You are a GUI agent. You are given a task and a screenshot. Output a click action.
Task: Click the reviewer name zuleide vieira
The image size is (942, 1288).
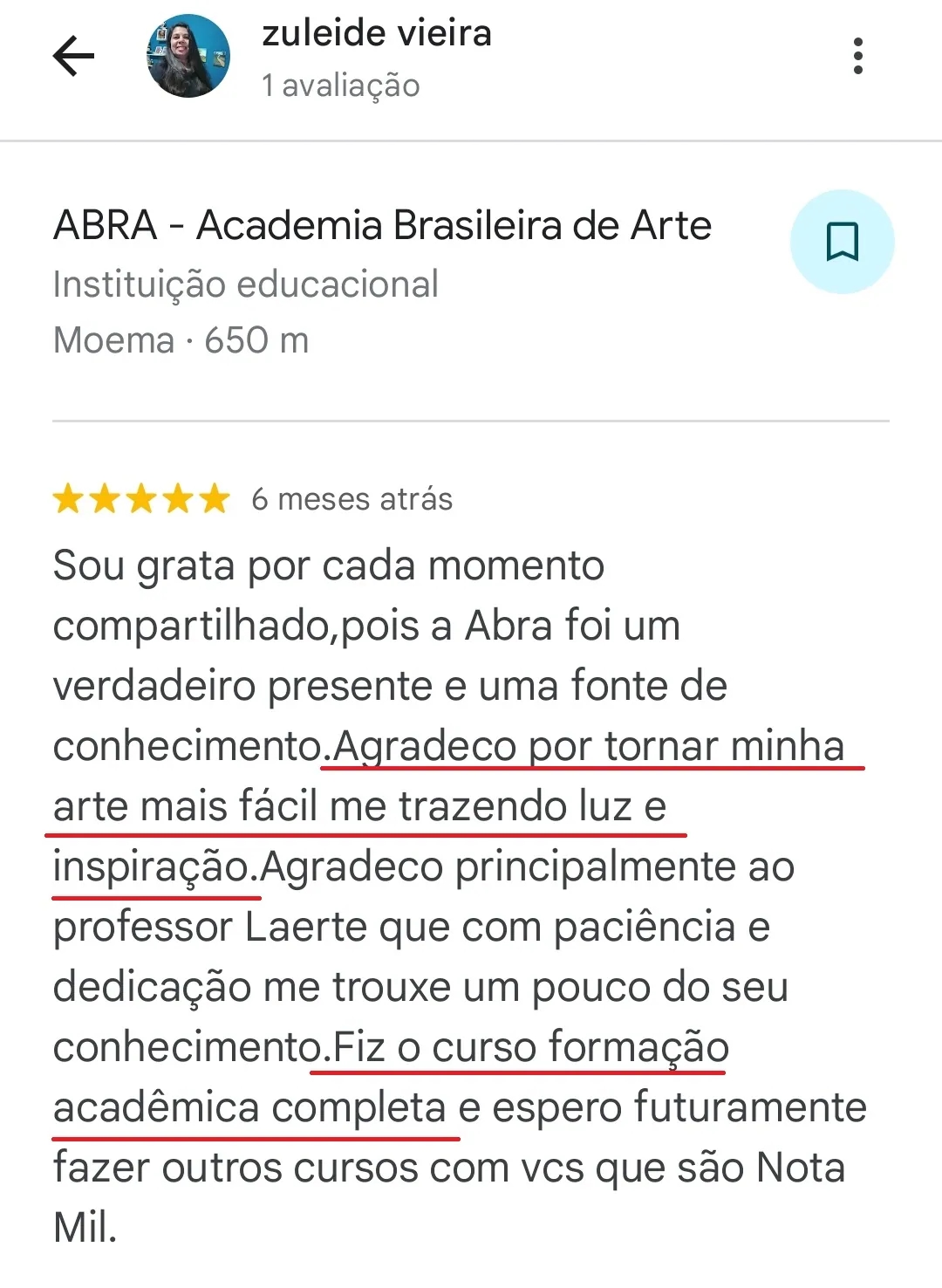376,33
